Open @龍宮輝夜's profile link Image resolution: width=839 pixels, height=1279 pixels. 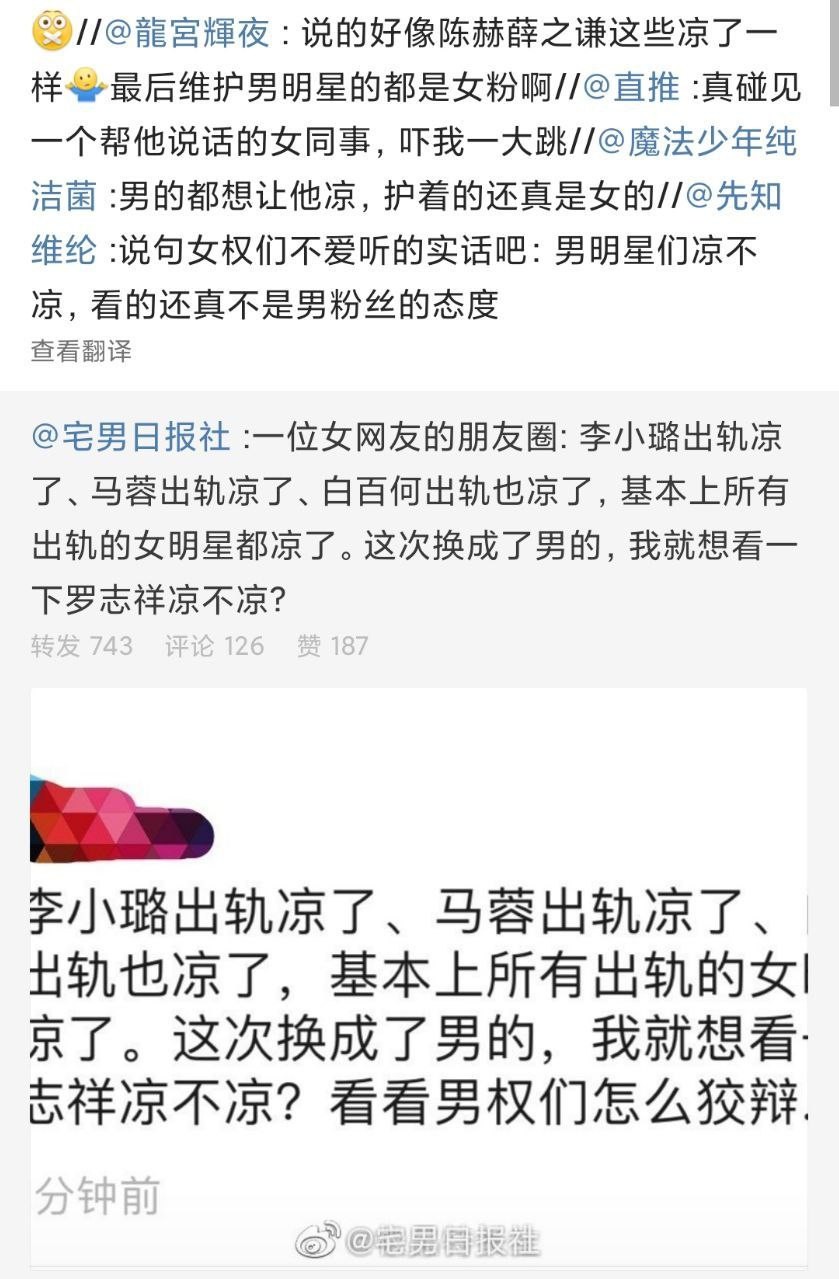pyautogui.click(x=187, y=34)
